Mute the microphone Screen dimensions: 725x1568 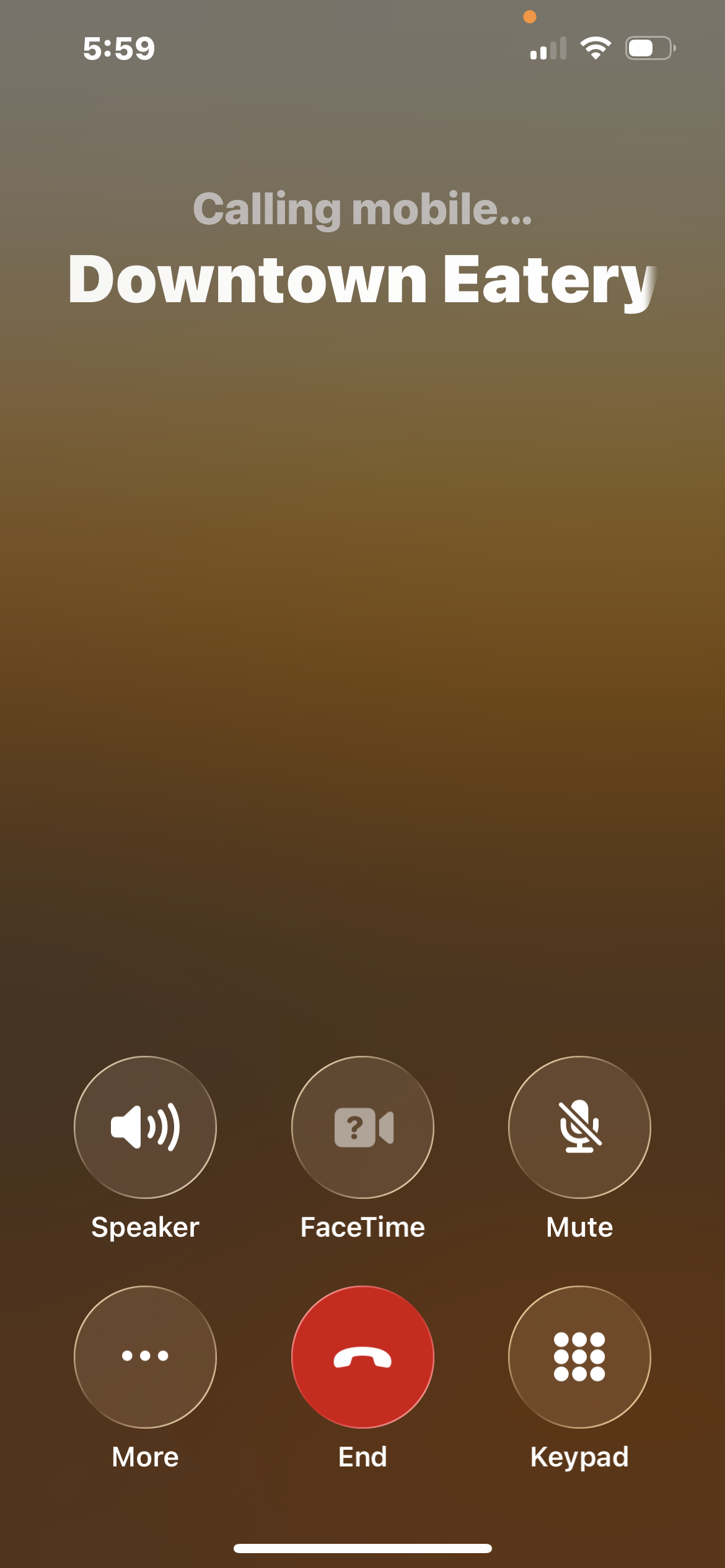tap(579, 1127)
